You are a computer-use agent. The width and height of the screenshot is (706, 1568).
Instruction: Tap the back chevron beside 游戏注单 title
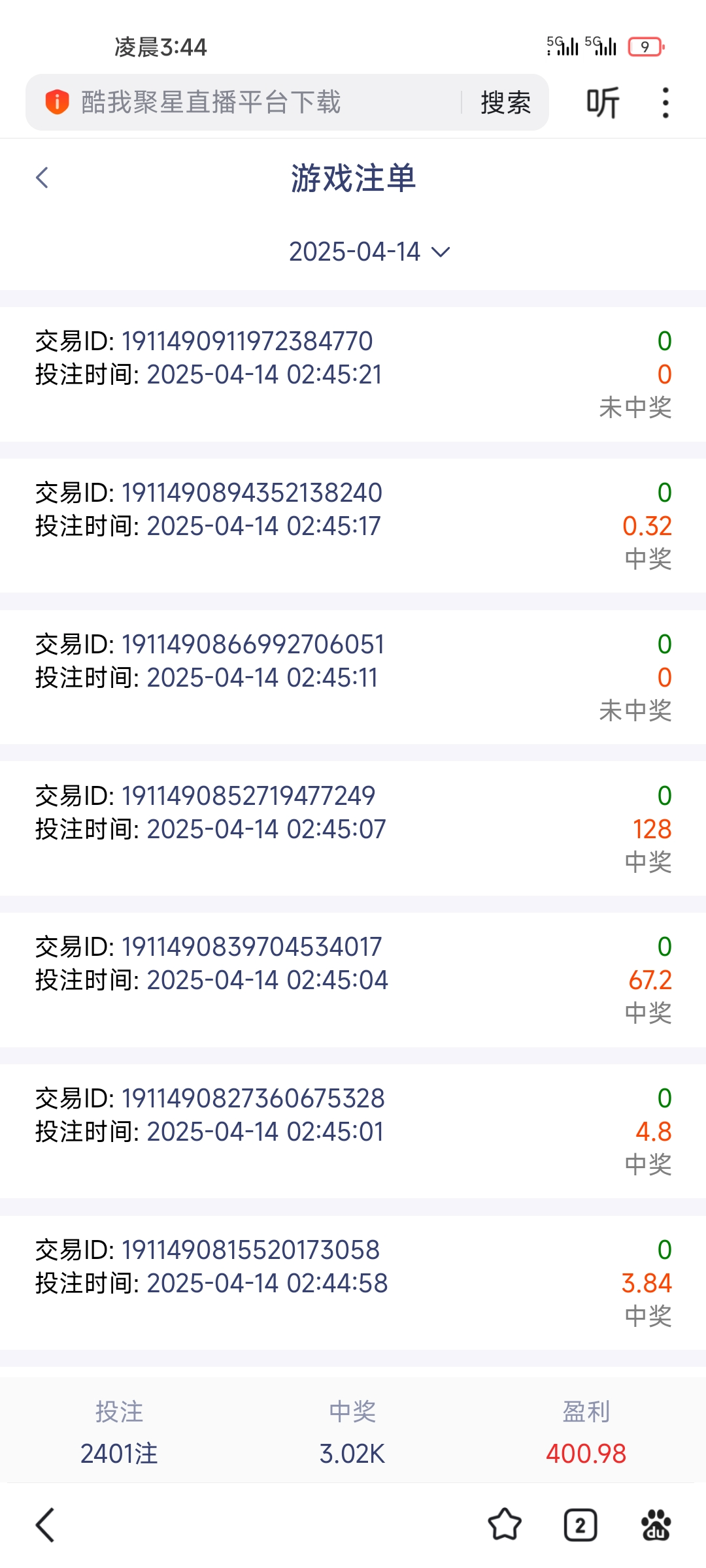tap(42, 178)
